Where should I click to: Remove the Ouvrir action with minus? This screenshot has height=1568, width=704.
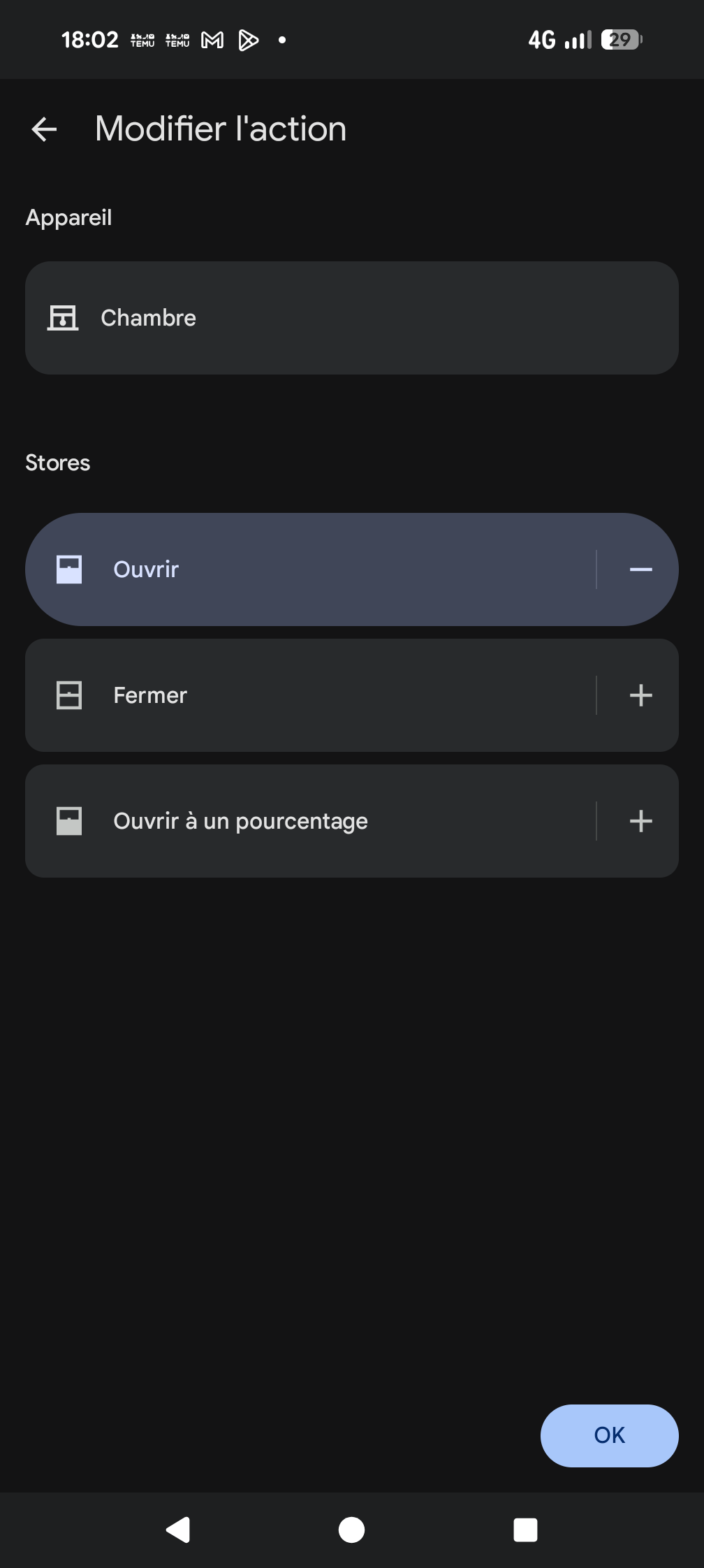pos(640,569)
